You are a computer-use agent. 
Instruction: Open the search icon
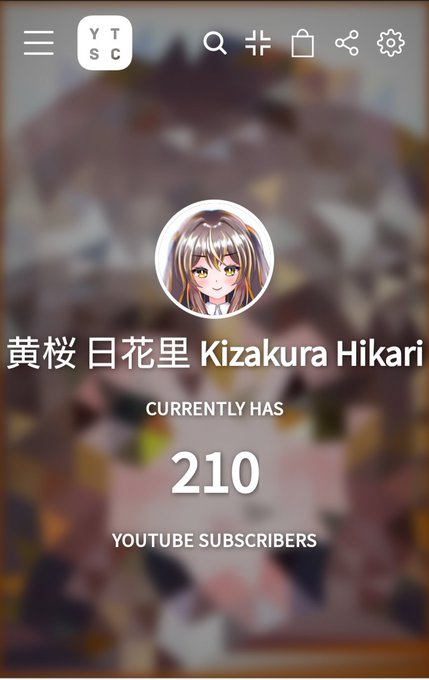[215, 43]
